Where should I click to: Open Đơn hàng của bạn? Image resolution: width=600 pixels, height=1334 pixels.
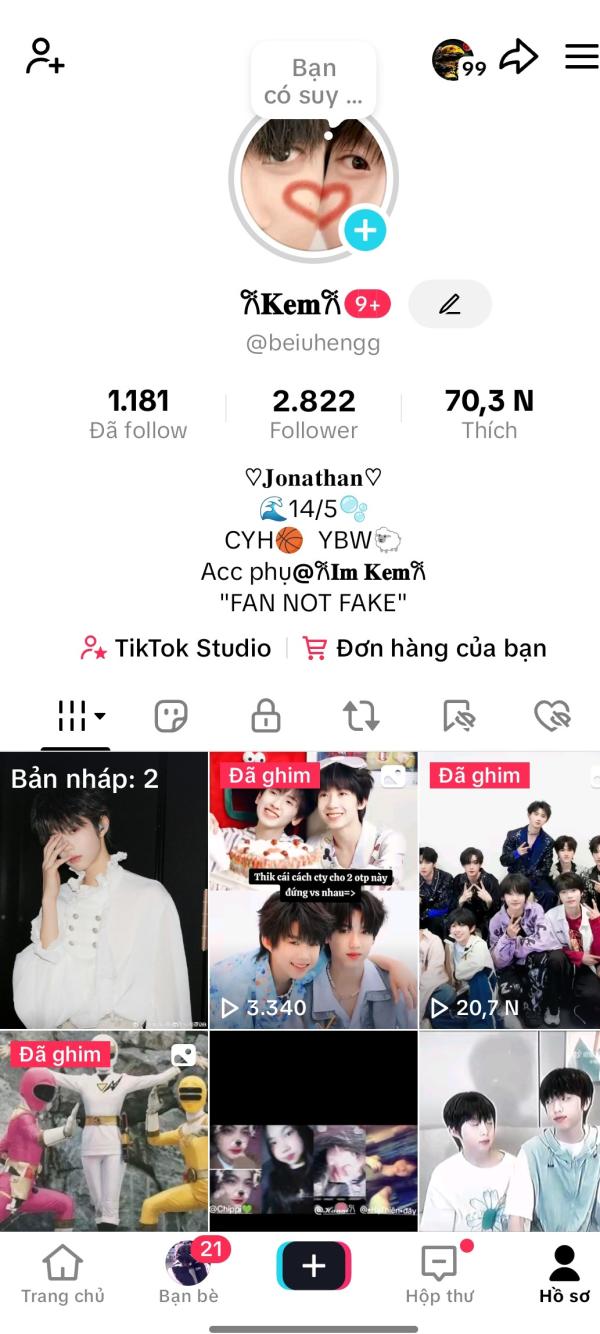[x=425, y=648]
